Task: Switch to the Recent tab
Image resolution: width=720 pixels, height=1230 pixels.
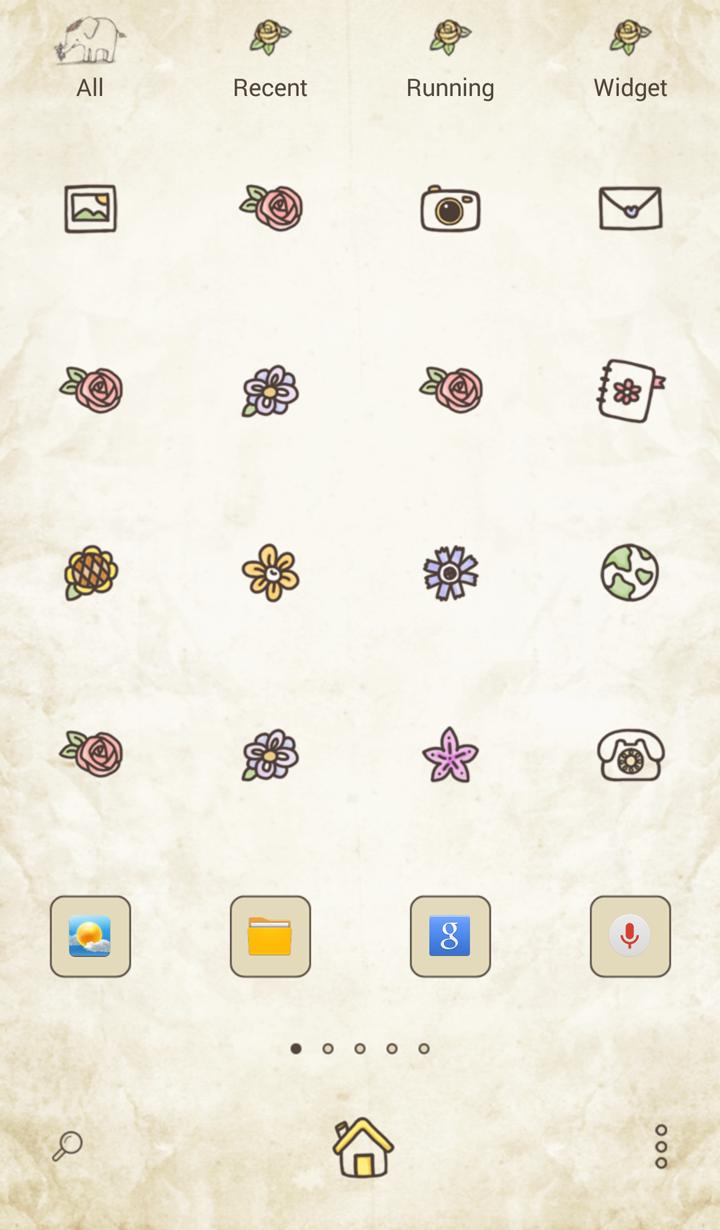Action: (x=270, y=60)
